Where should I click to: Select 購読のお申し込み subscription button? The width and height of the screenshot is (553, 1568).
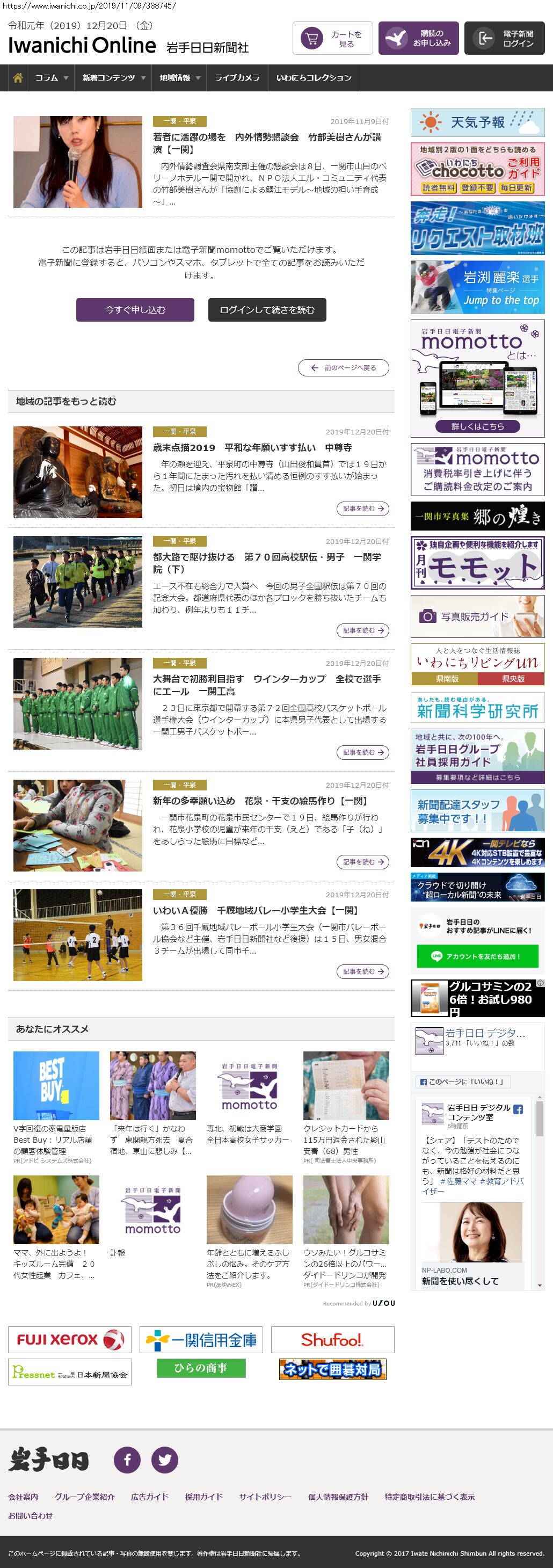tap(419, 38)
